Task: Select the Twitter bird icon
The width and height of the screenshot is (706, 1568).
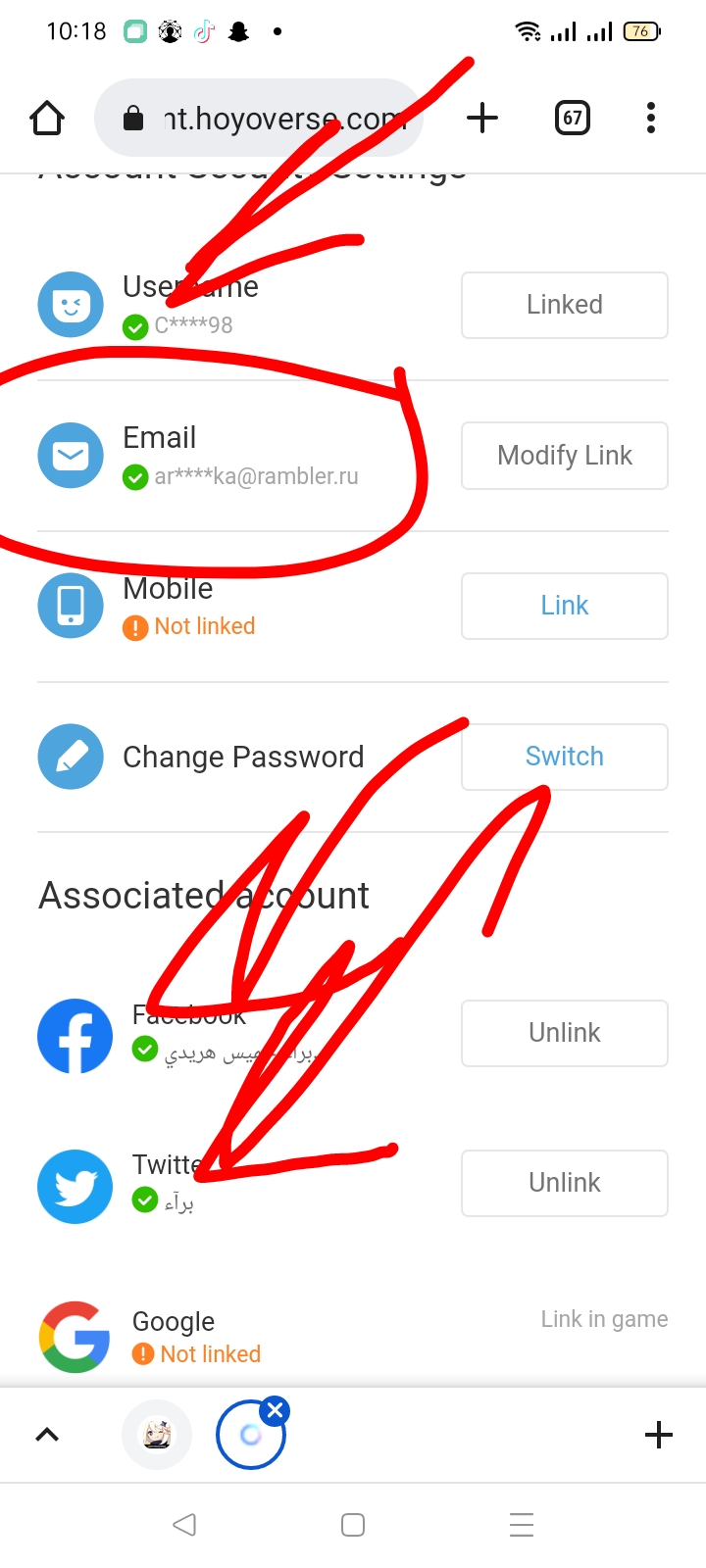Action: tap(75, 1186)
